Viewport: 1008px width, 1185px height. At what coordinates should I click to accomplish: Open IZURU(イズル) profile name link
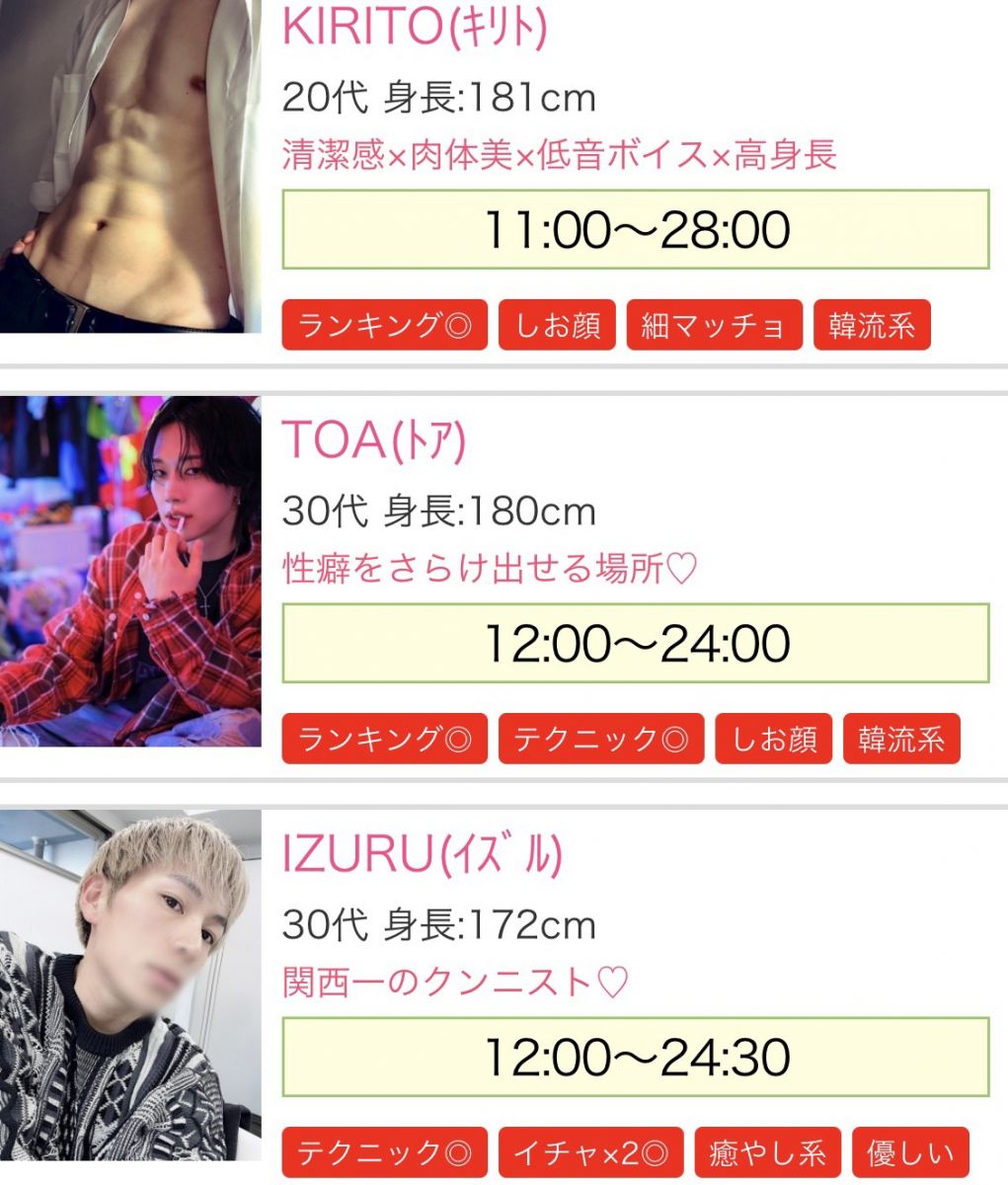tap(422, 854)
